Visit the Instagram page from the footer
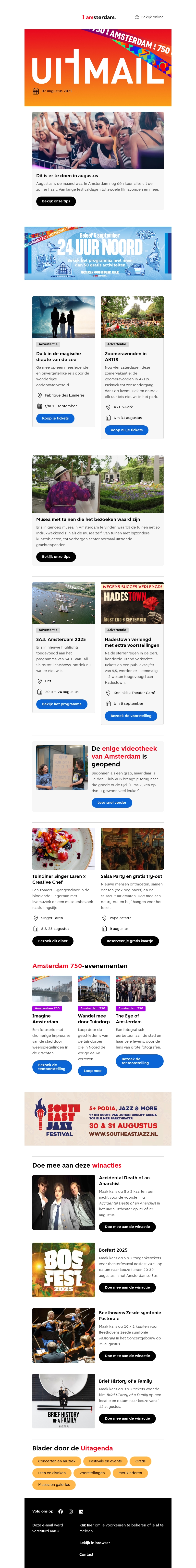 click(71, 1511)
